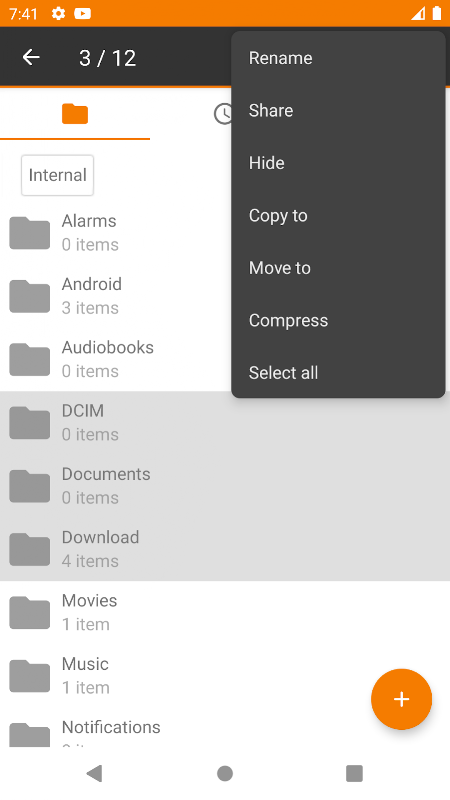
Task: Tap the Music folder
Action: (225, 676)
